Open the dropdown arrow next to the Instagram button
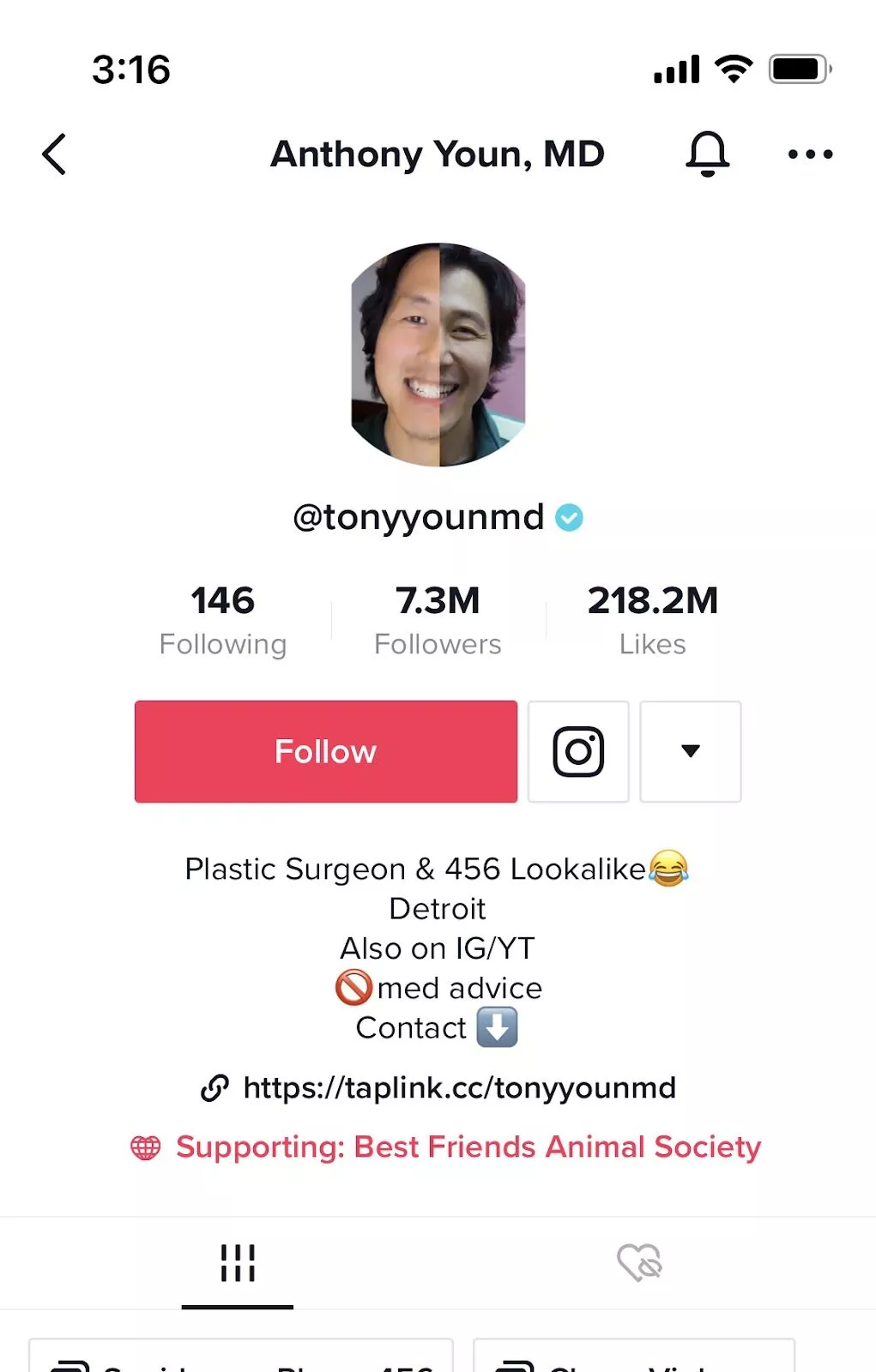 [690, 751]
